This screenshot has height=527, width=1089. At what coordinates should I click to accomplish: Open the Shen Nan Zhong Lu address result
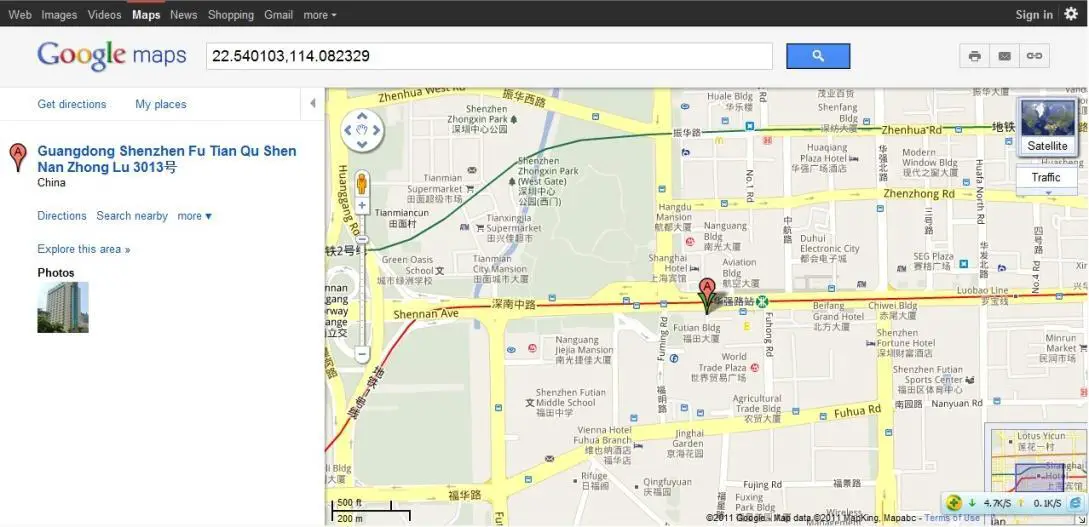pyautogui.click(x=166, y=159)
